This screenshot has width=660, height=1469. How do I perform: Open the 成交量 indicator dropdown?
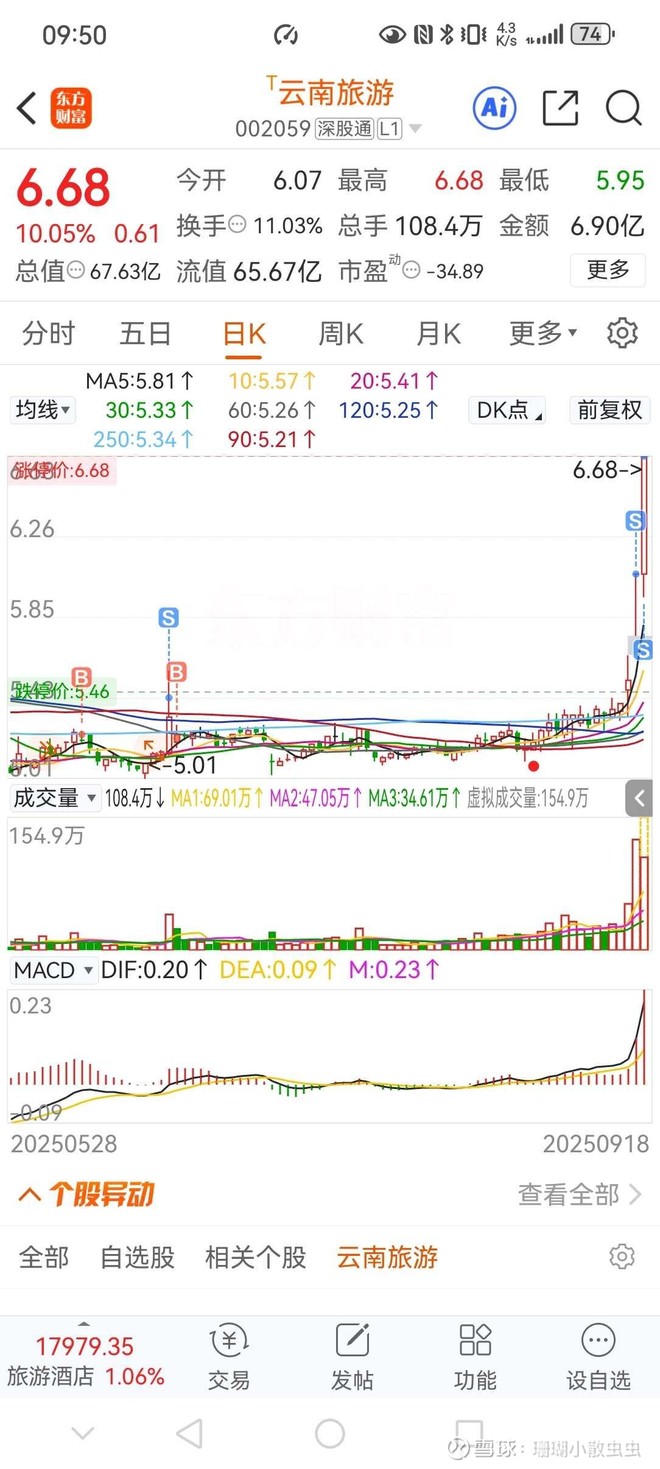[54, 798]
